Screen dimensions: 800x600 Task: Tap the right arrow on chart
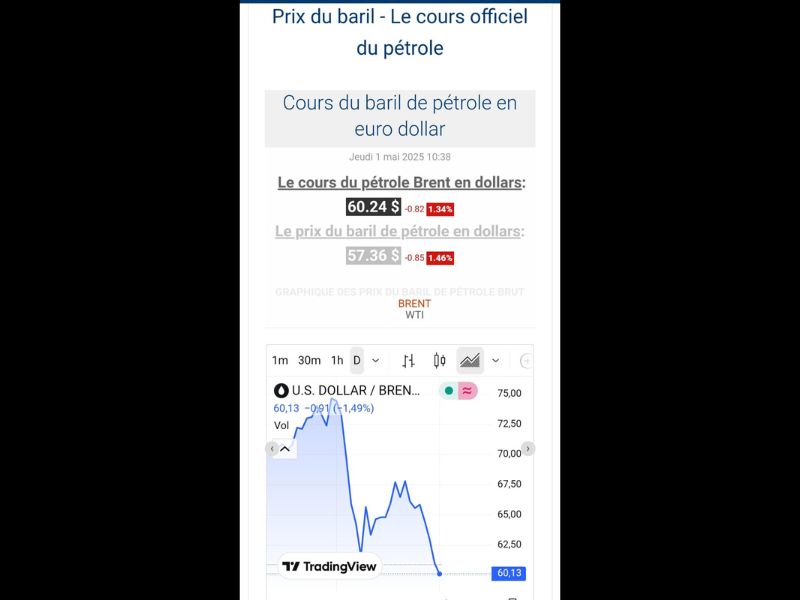click(x=528, y=449)
